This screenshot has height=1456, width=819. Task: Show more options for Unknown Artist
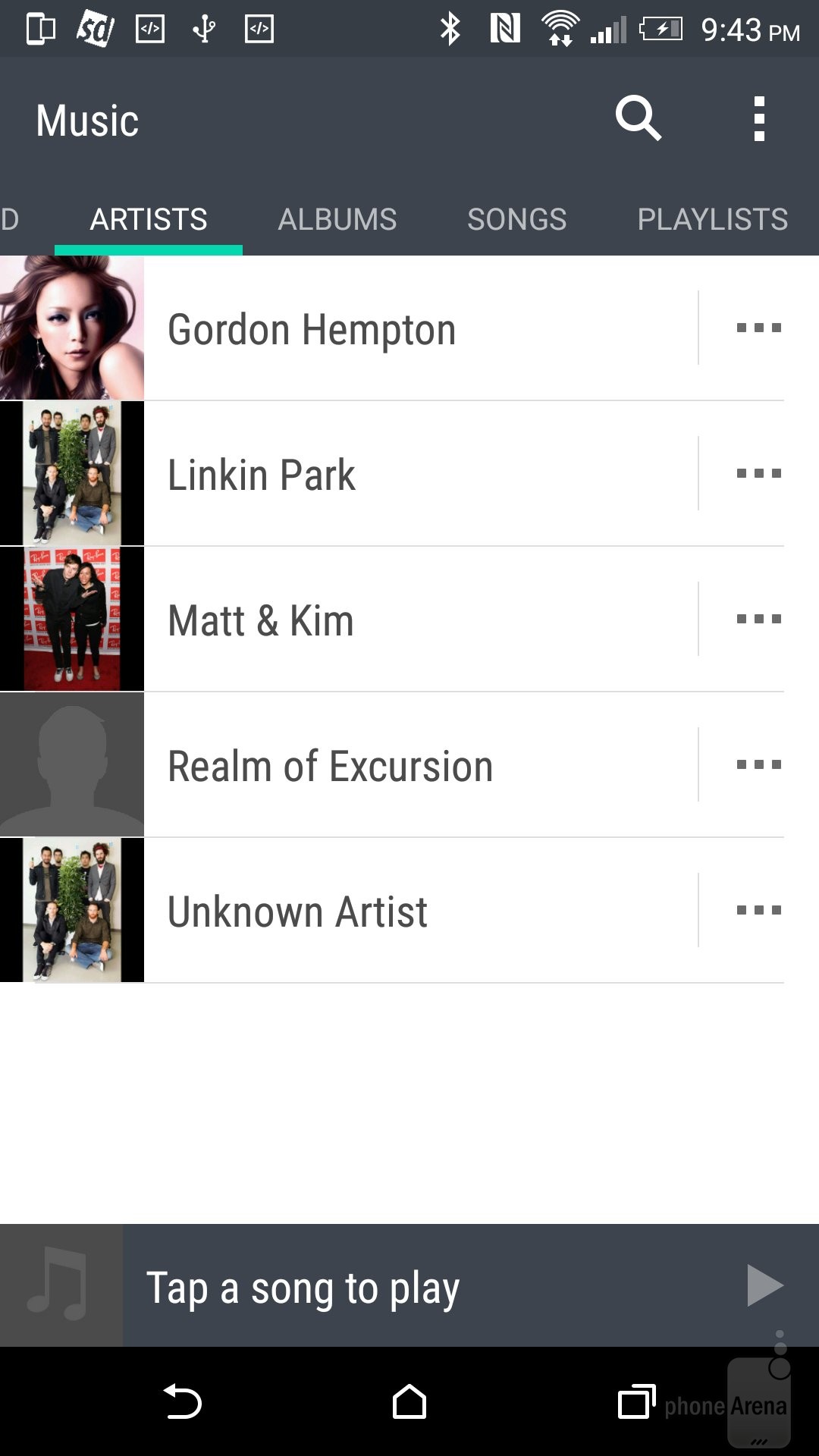click(x=758, y=911)
